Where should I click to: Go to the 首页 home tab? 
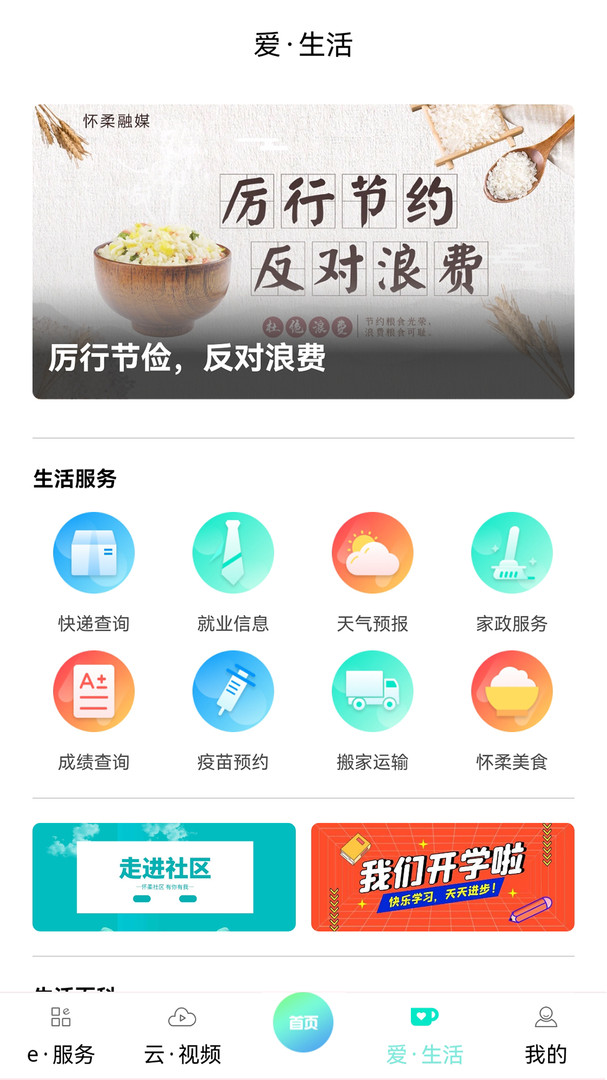pos(303,1023)
